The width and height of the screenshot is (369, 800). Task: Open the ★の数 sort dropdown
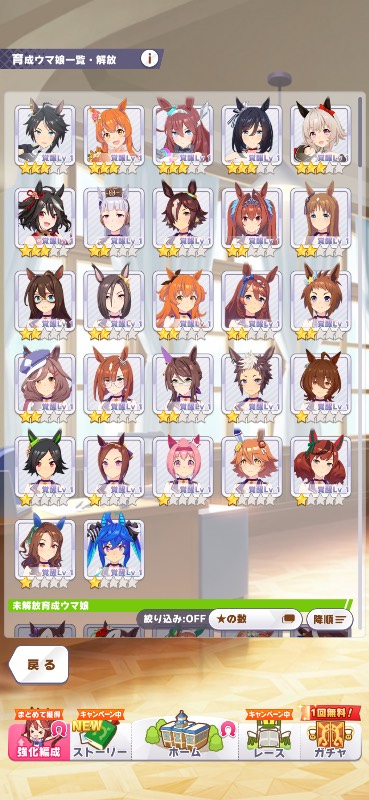pos(255,619)
